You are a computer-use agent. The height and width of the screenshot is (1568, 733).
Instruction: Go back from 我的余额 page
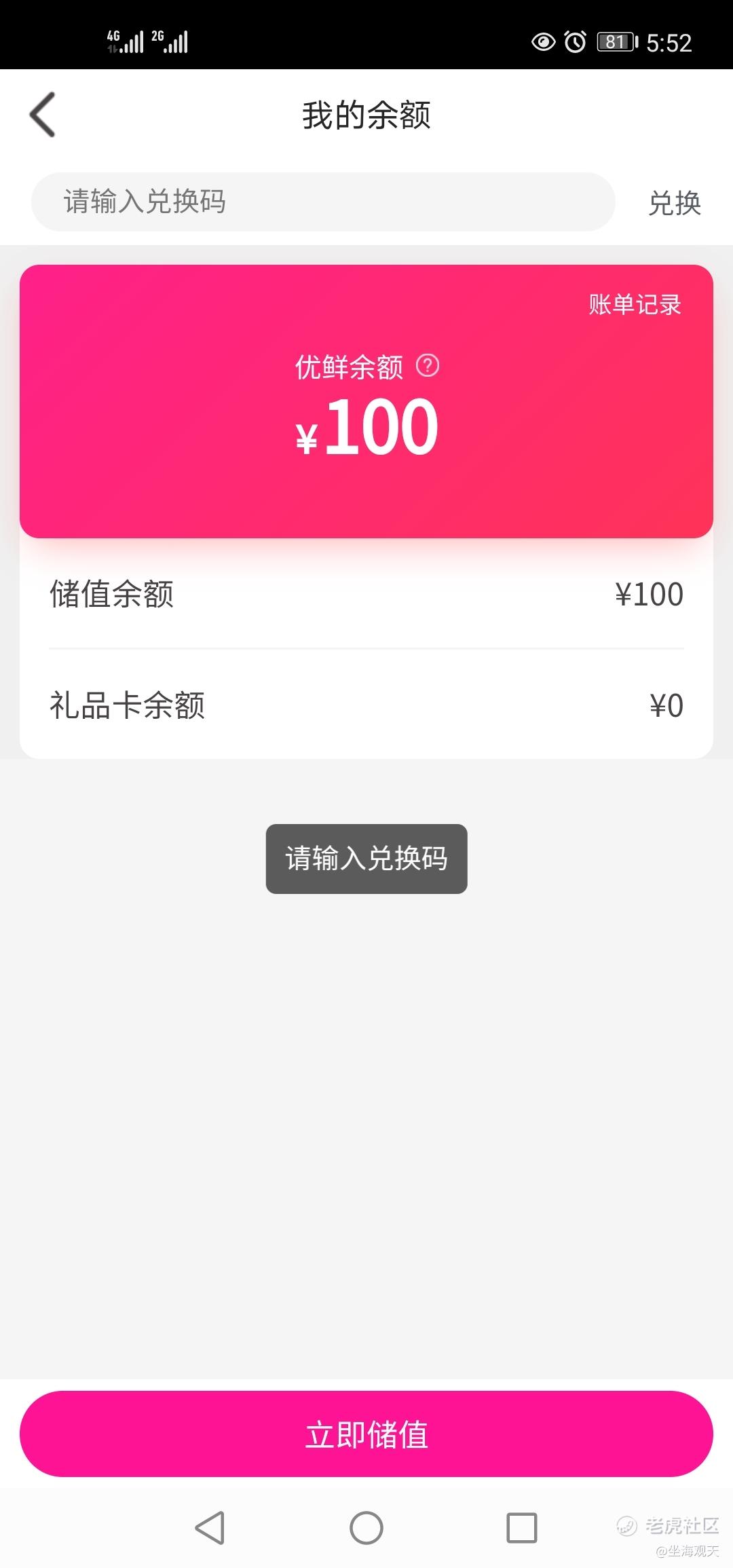pos(43,115)
